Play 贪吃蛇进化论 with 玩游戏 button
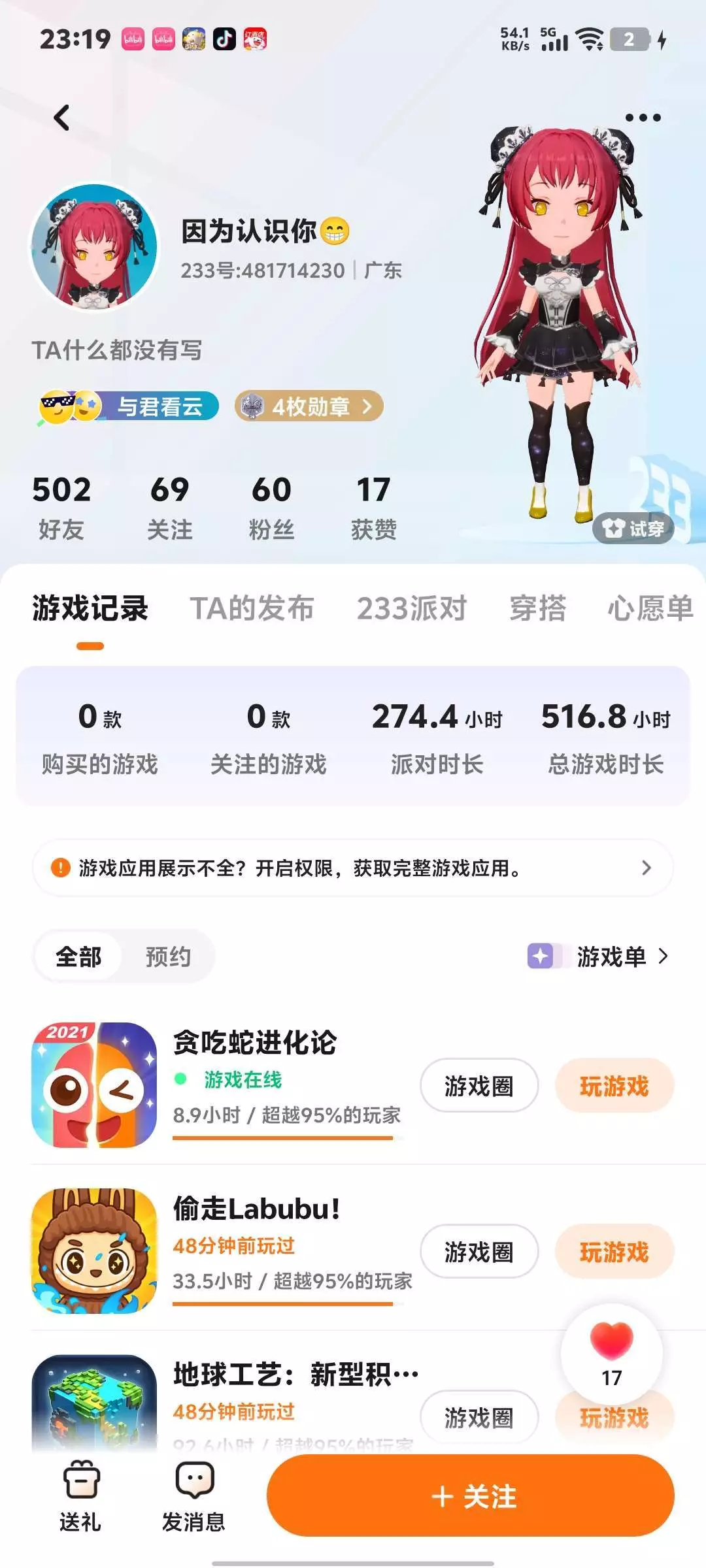The image size is (706, 1568). click(x=614, y=1085)
